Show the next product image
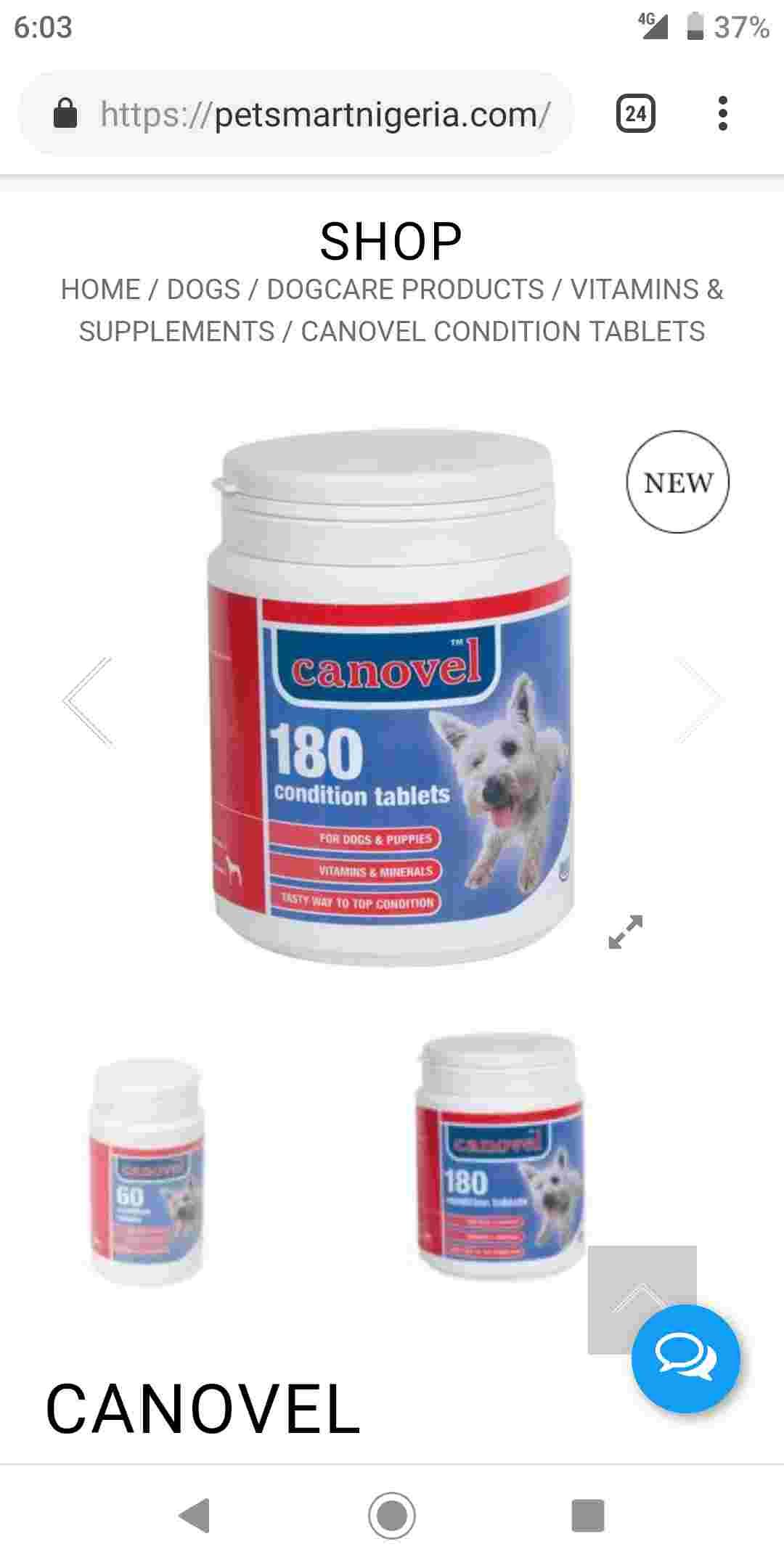This screenshot has width=784, height=1568. tap(697, 701)
